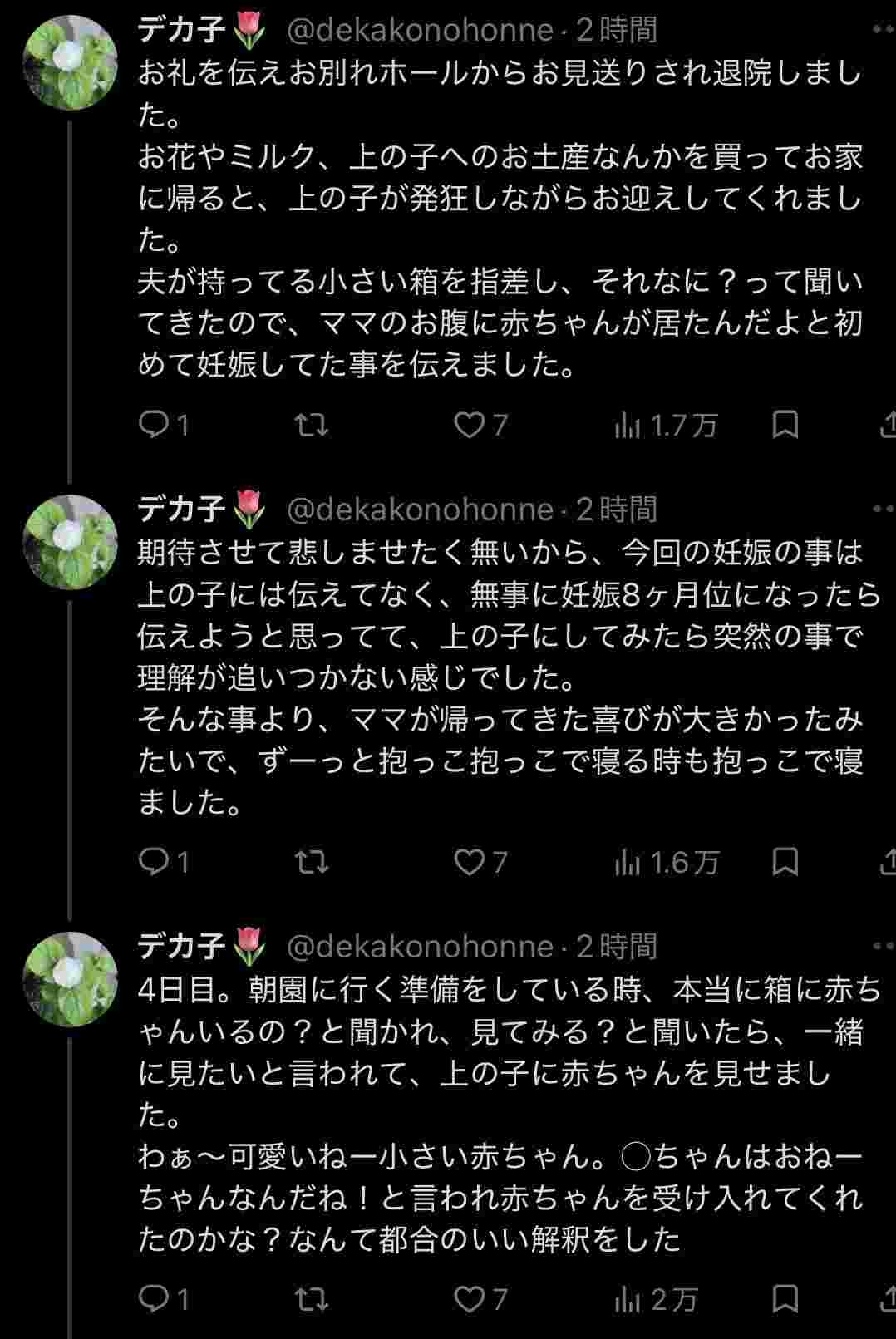Open @dekakonohonne profile from the 4日目 tweet header

pyautogui.click(x=420, y=946)
